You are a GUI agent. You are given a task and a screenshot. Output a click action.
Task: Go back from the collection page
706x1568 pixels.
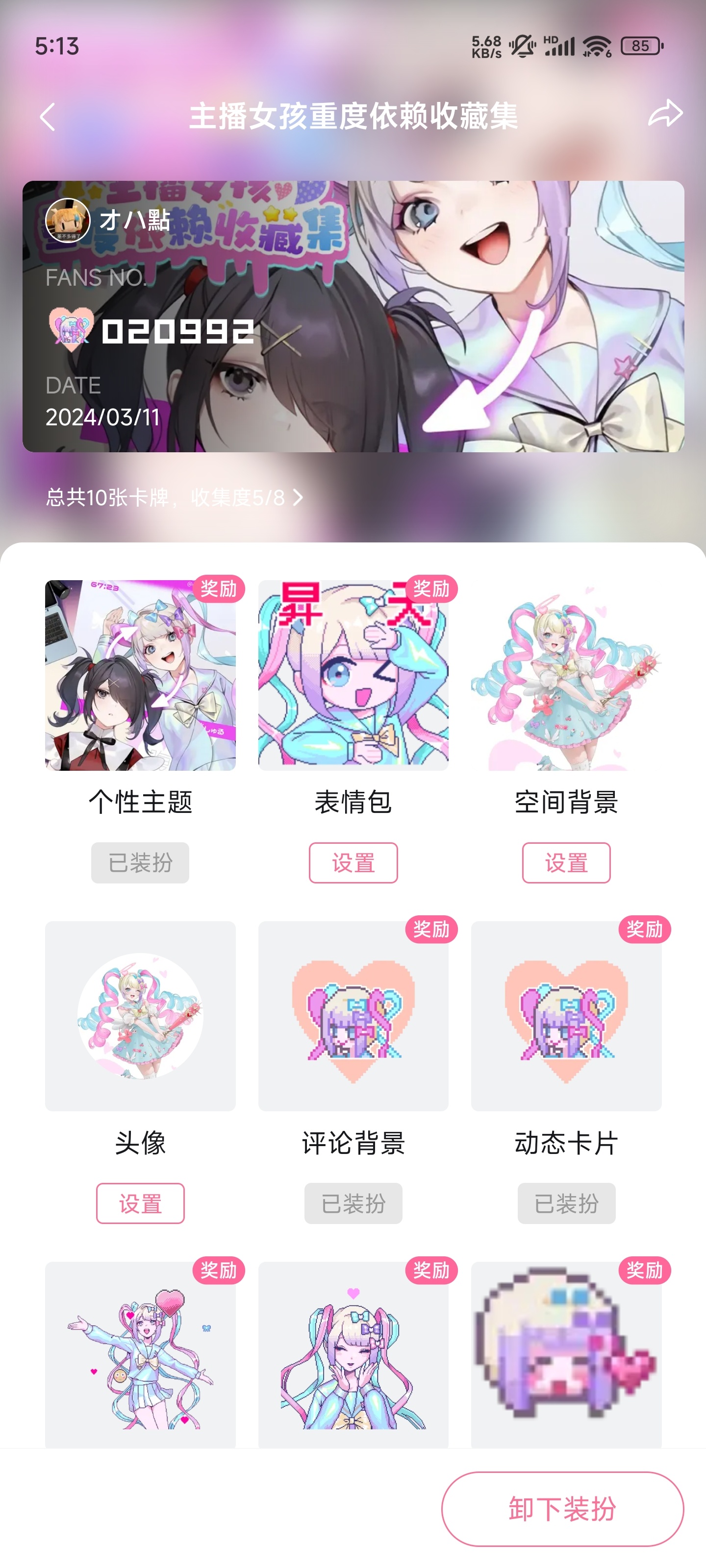tap(48, 116)
